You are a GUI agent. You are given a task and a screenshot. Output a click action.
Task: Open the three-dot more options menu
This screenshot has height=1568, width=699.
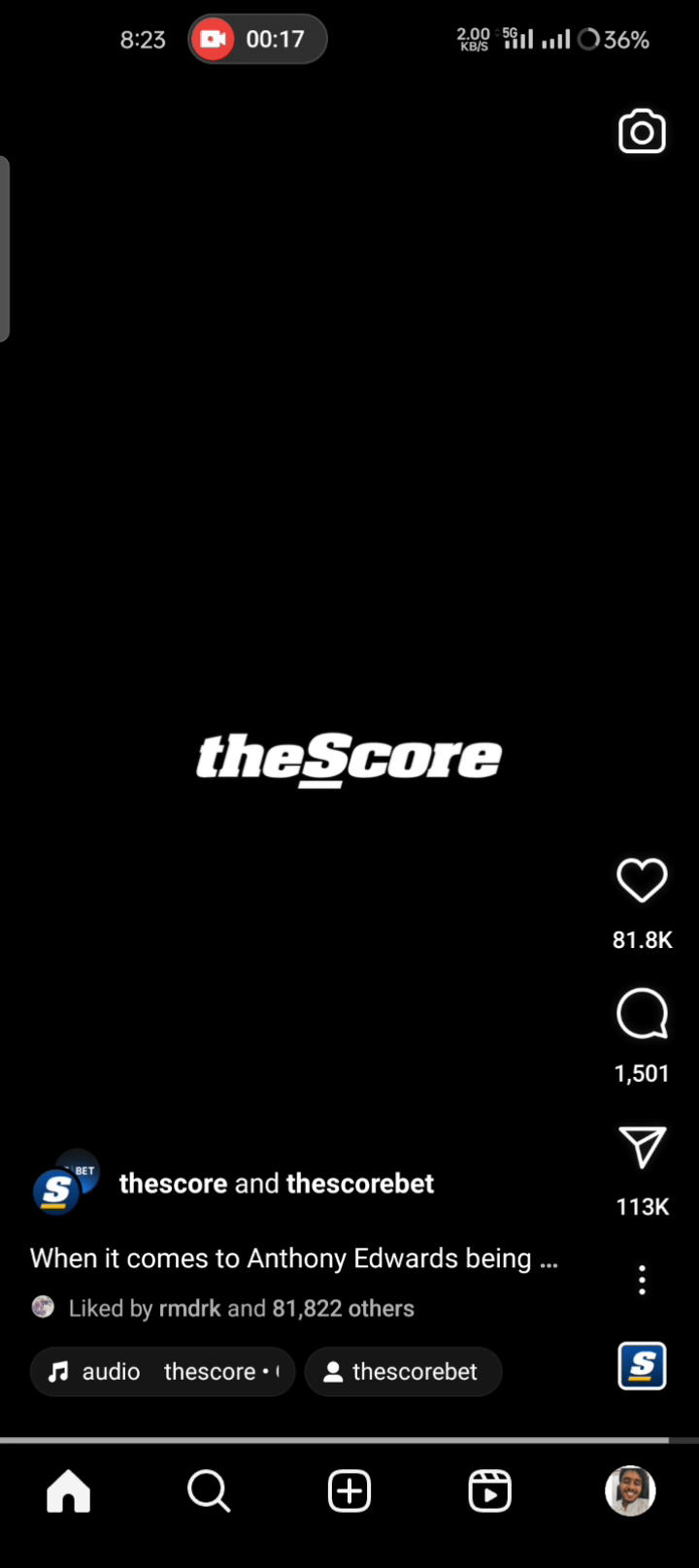pos(642,1281)
